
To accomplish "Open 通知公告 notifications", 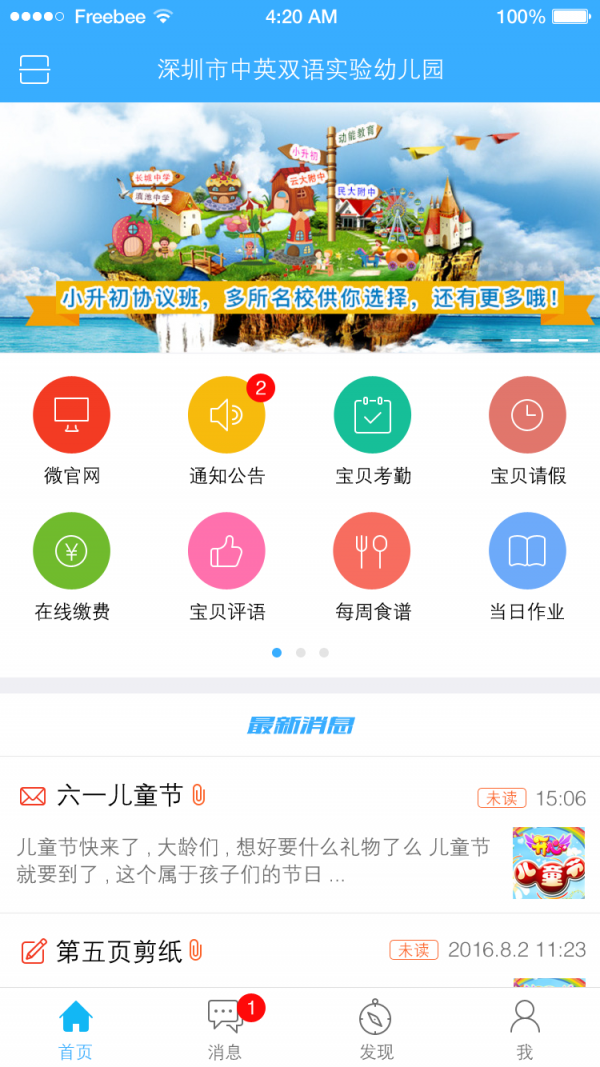I will tap(227, 415).
